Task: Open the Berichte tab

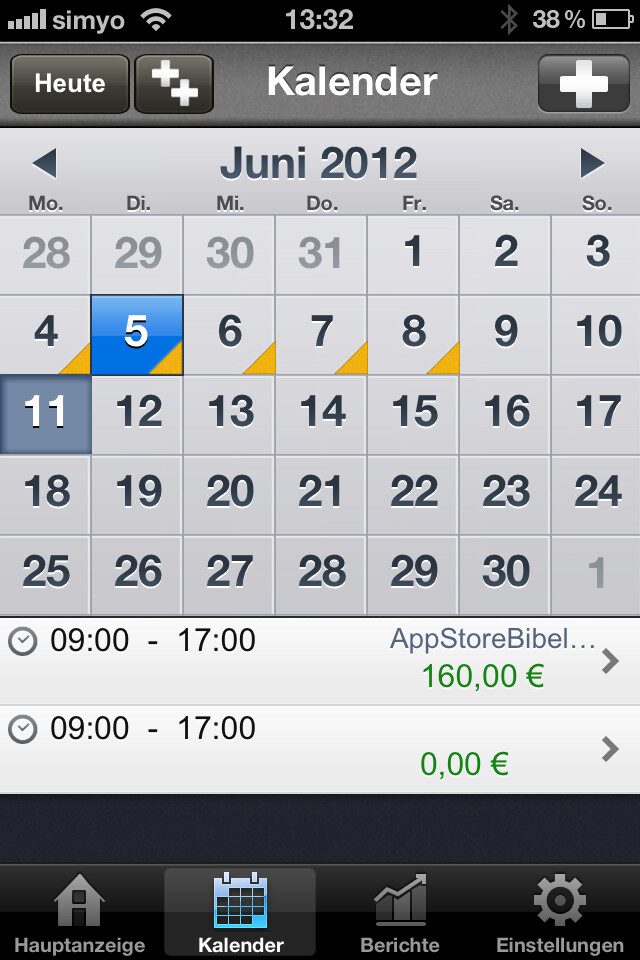Action: [400, 914]
